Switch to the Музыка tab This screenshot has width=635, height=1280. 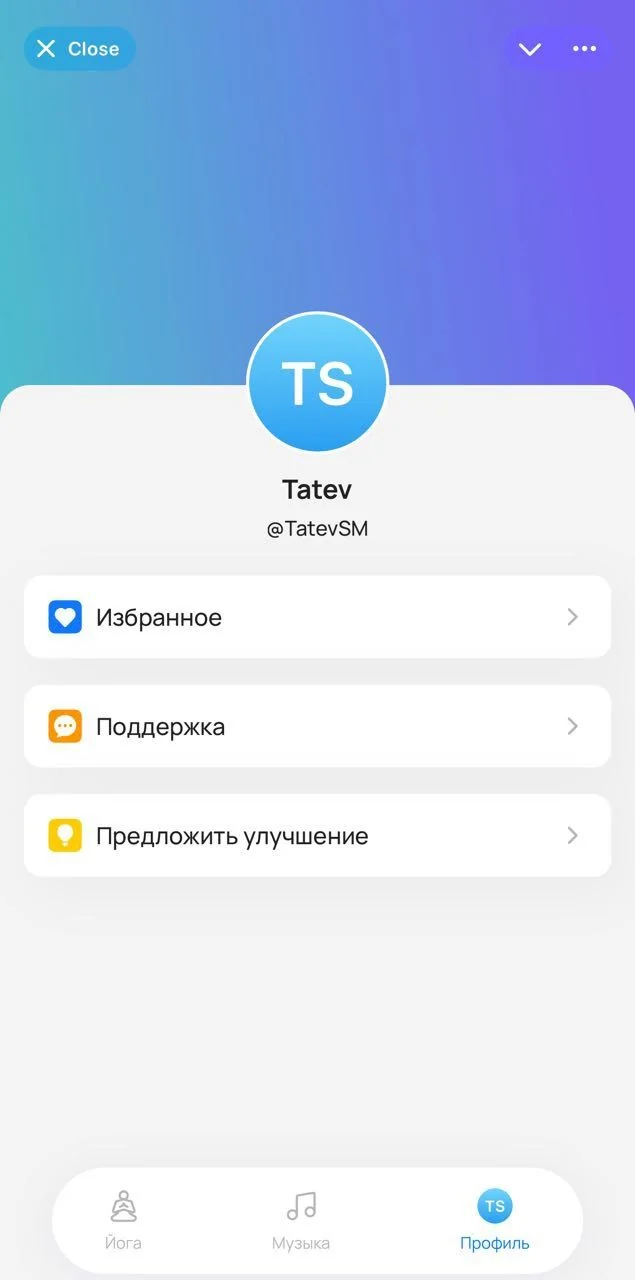point(301,1220)
